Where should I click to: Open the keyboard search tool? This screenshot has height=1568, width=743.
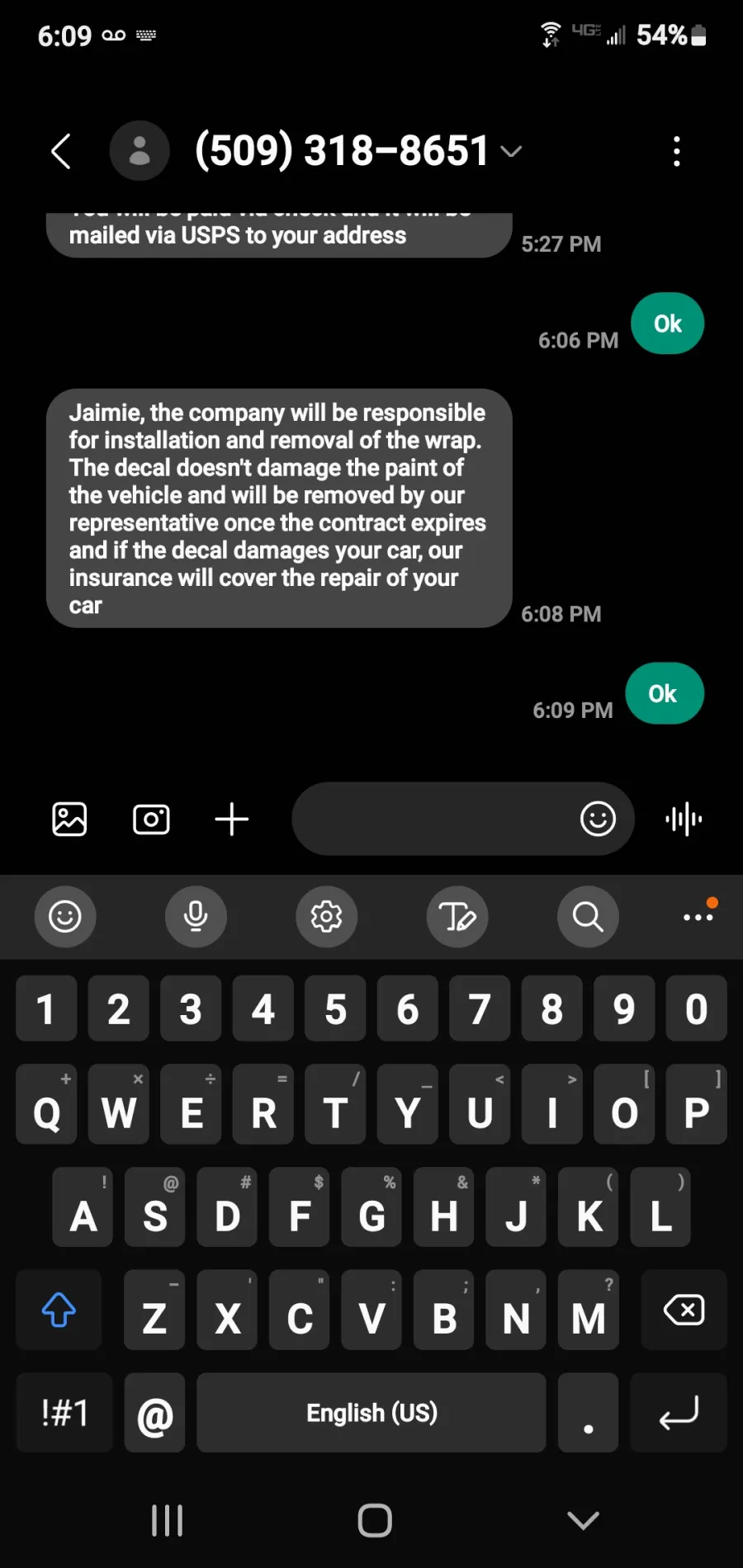pos(588,916)
